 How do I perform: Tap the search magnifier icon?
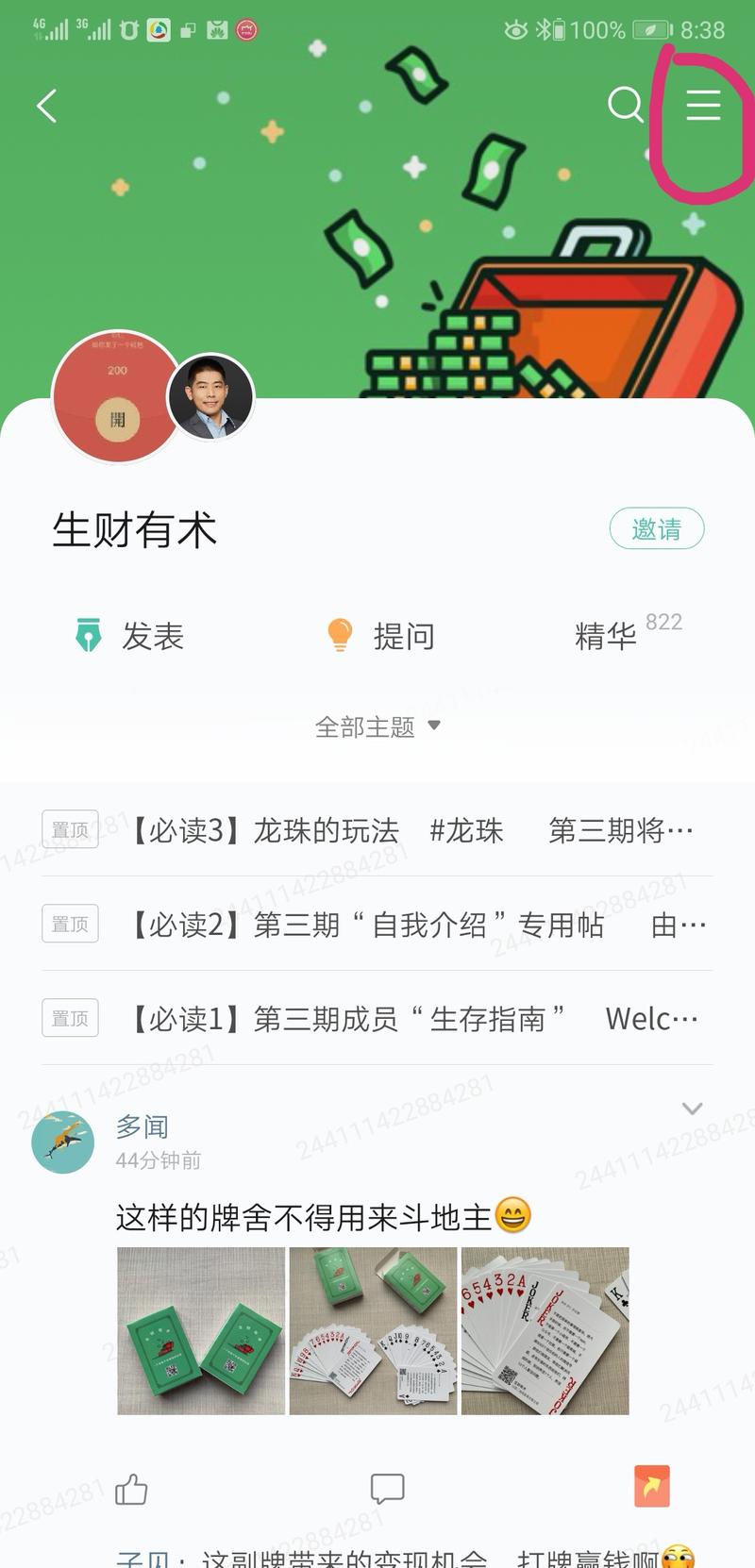click(x=626, y=107)
